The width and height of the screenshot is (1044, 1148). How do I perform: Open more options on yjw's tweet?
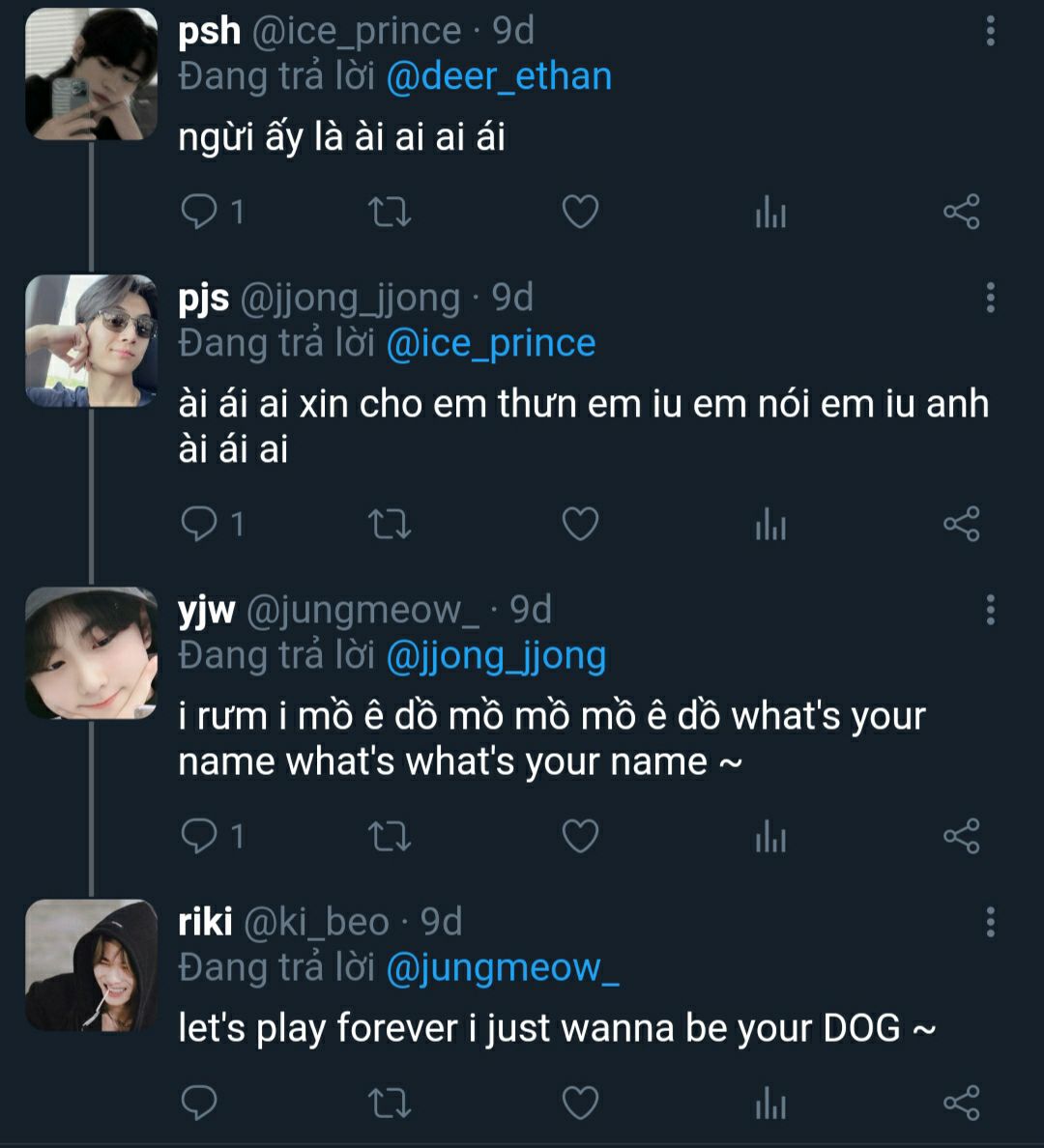990,610
